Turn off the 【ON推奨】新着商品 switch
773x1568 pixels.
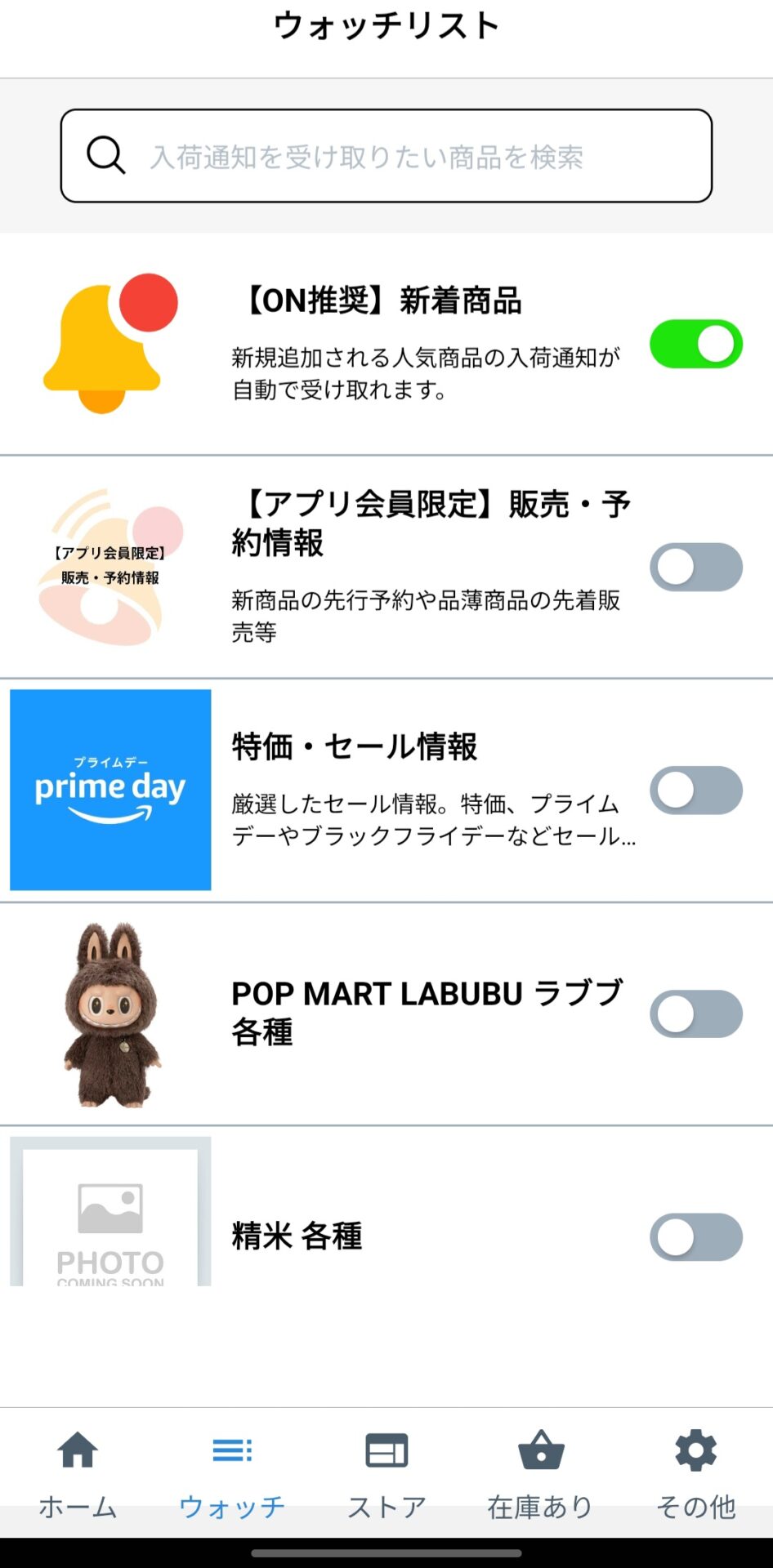click(696, 344)
